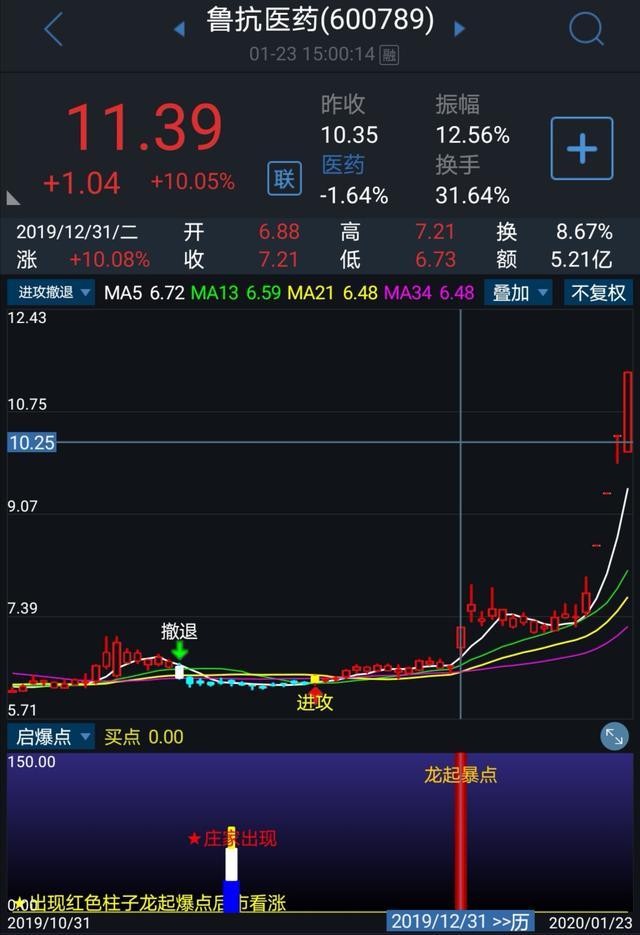Open the stock search magnifier
The image size is (640, 935).
pos(586,29)
